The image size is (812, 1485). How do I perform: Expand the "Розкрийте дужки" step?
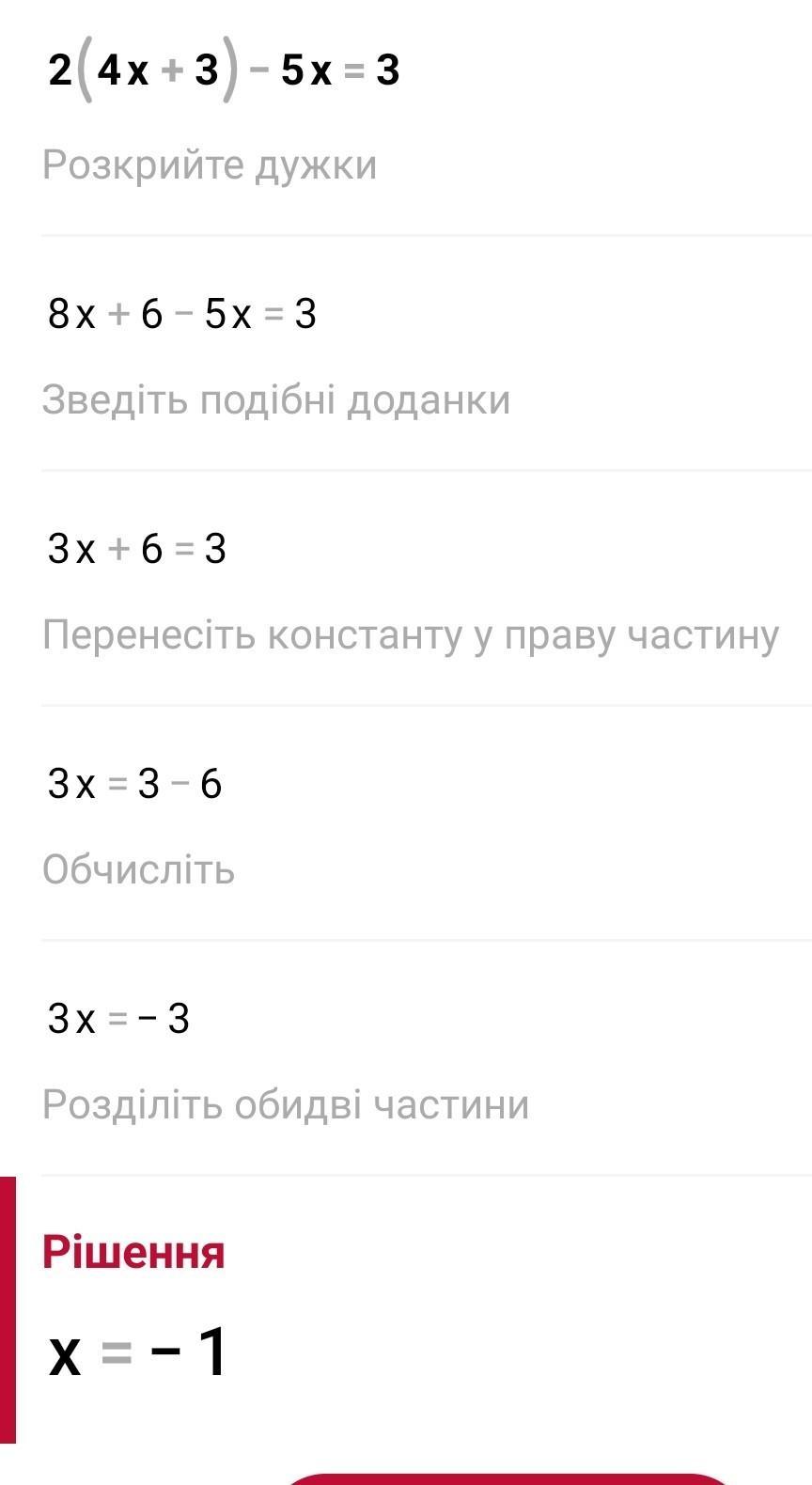tap(210, 165)
